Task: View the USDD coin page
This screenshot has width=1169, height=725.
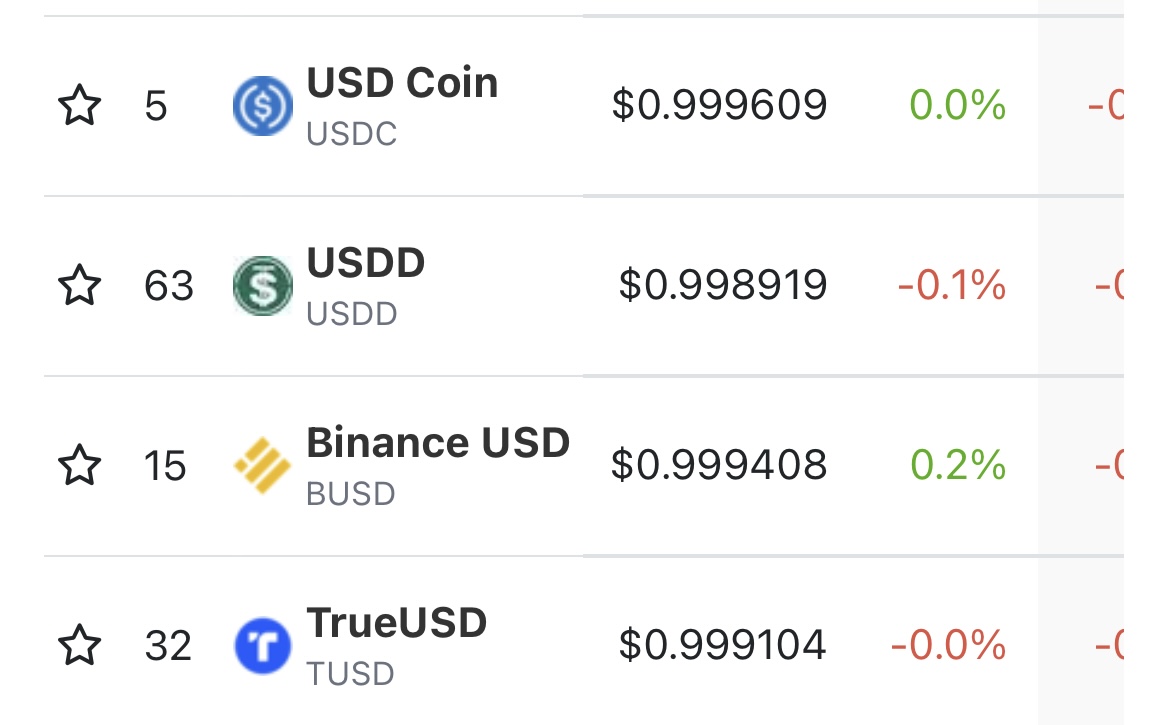Action: [366, 264]
